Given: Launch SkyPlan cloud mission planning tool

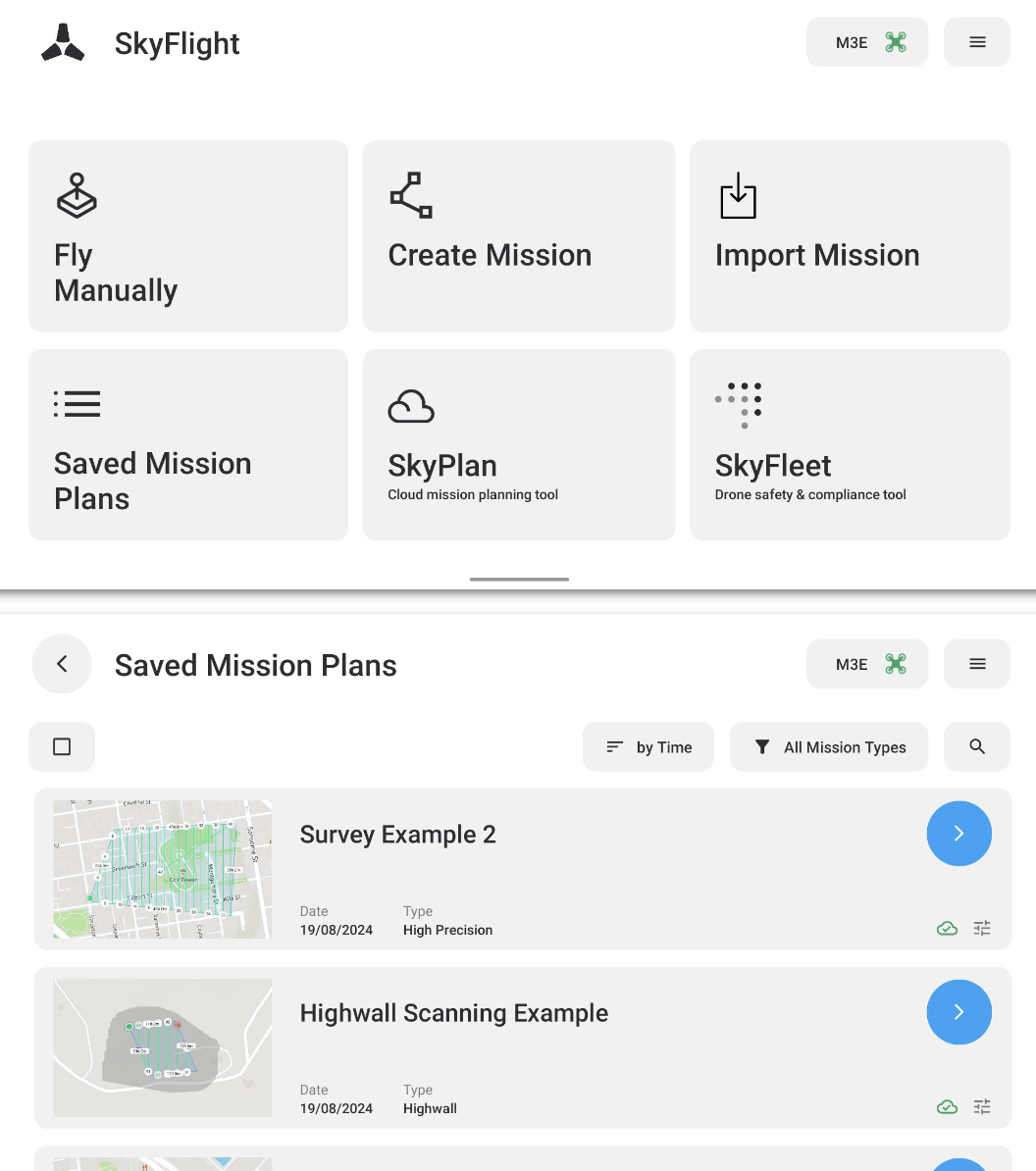Looking at the screenshot, I should pyautogui.click(x=519, y=444).
